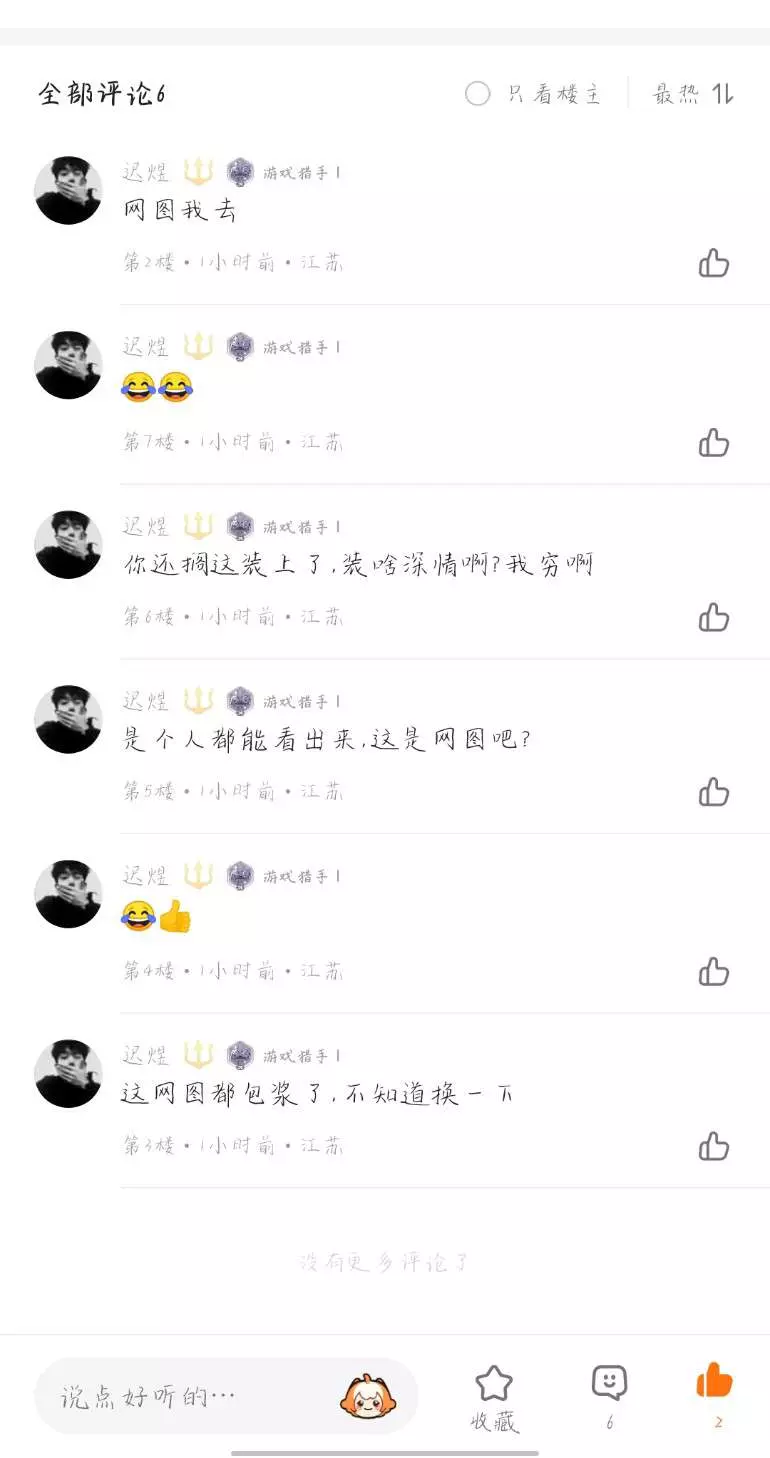
Task: Like the 第7楼 comment
Action: pyautogui.click(x=714, y=442)
